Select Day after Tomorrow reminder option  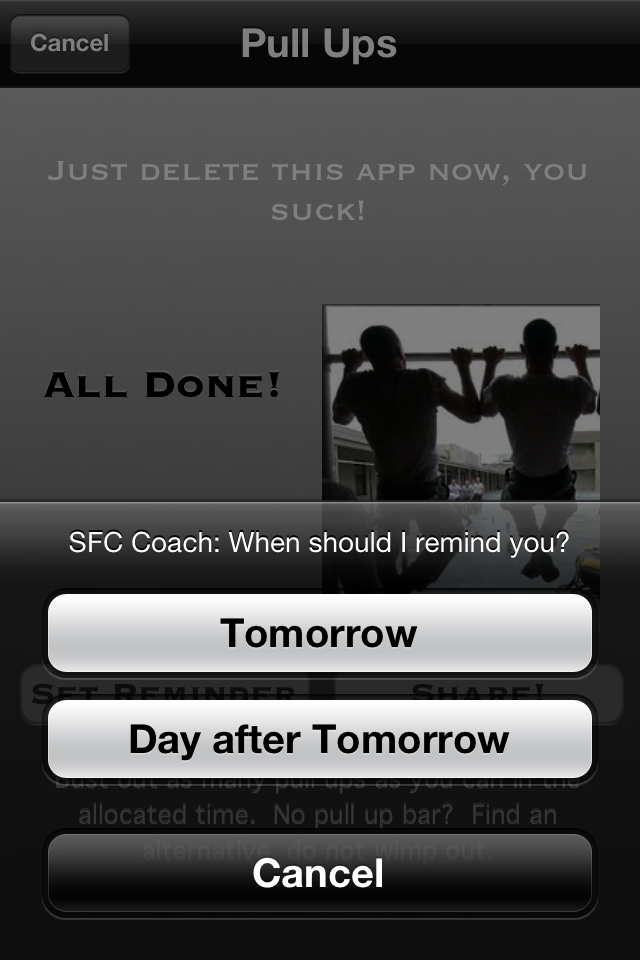(319, 740)
